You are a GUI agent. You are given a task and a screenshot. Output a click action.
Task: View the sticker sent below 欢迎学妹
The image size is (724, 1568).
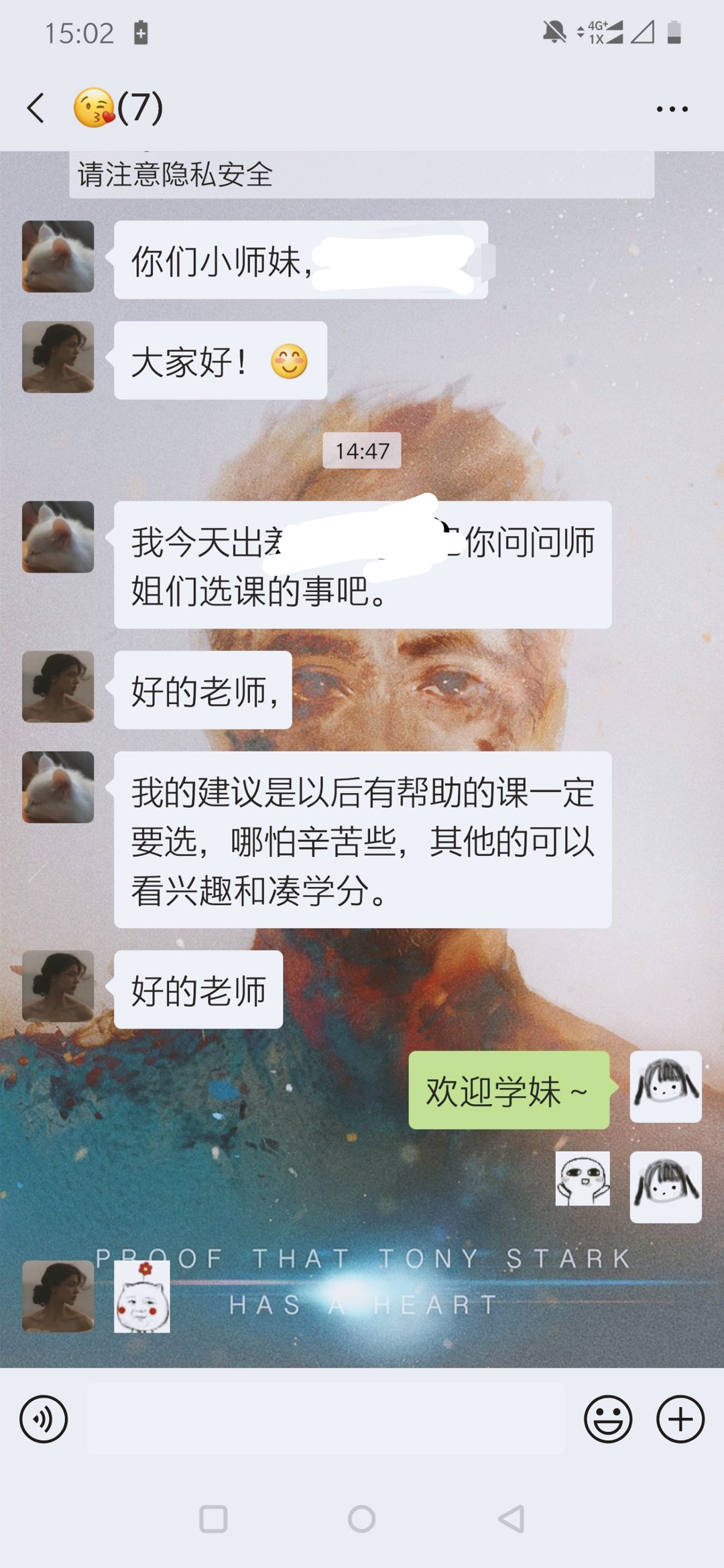[x=583, y=1179]
